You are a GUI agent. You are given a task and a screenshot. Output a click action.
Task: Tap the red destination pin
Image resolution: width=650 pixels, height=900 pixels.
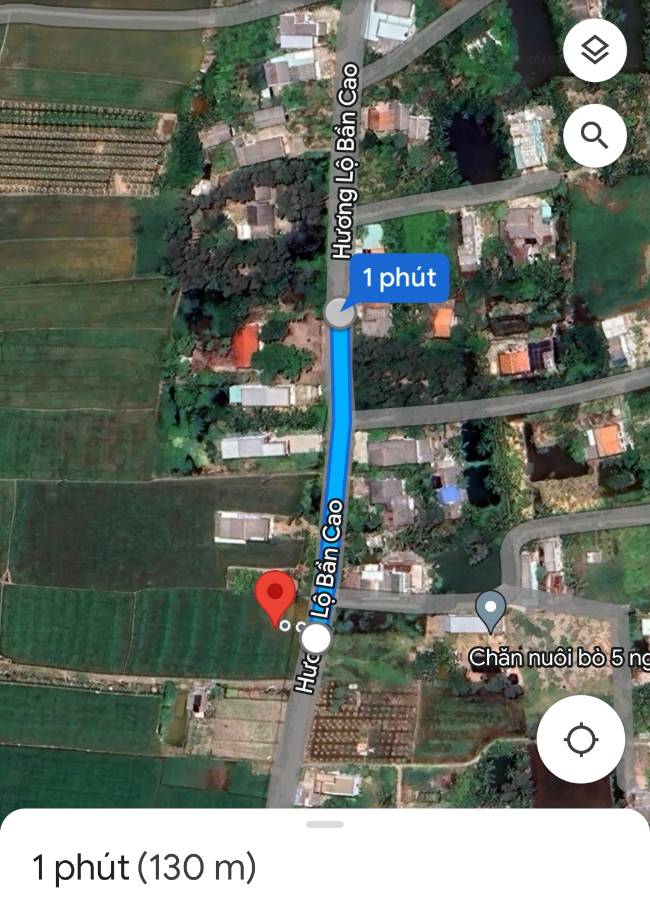(x=275, y=594)
